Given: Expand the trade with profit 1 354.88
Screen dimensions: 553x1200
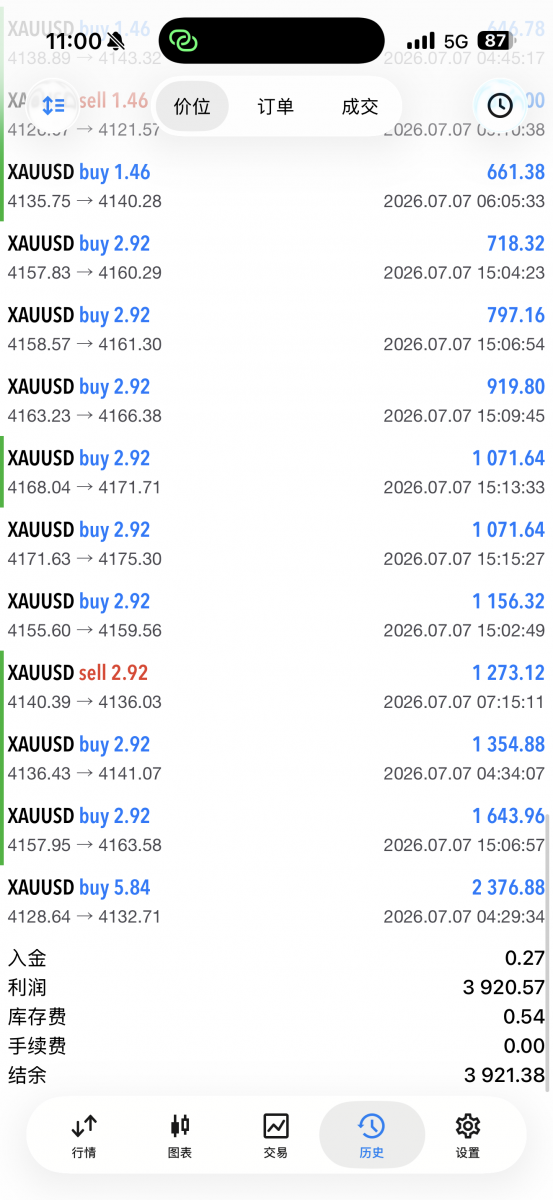Looking at the screenshot, I should tap(276, 758).
